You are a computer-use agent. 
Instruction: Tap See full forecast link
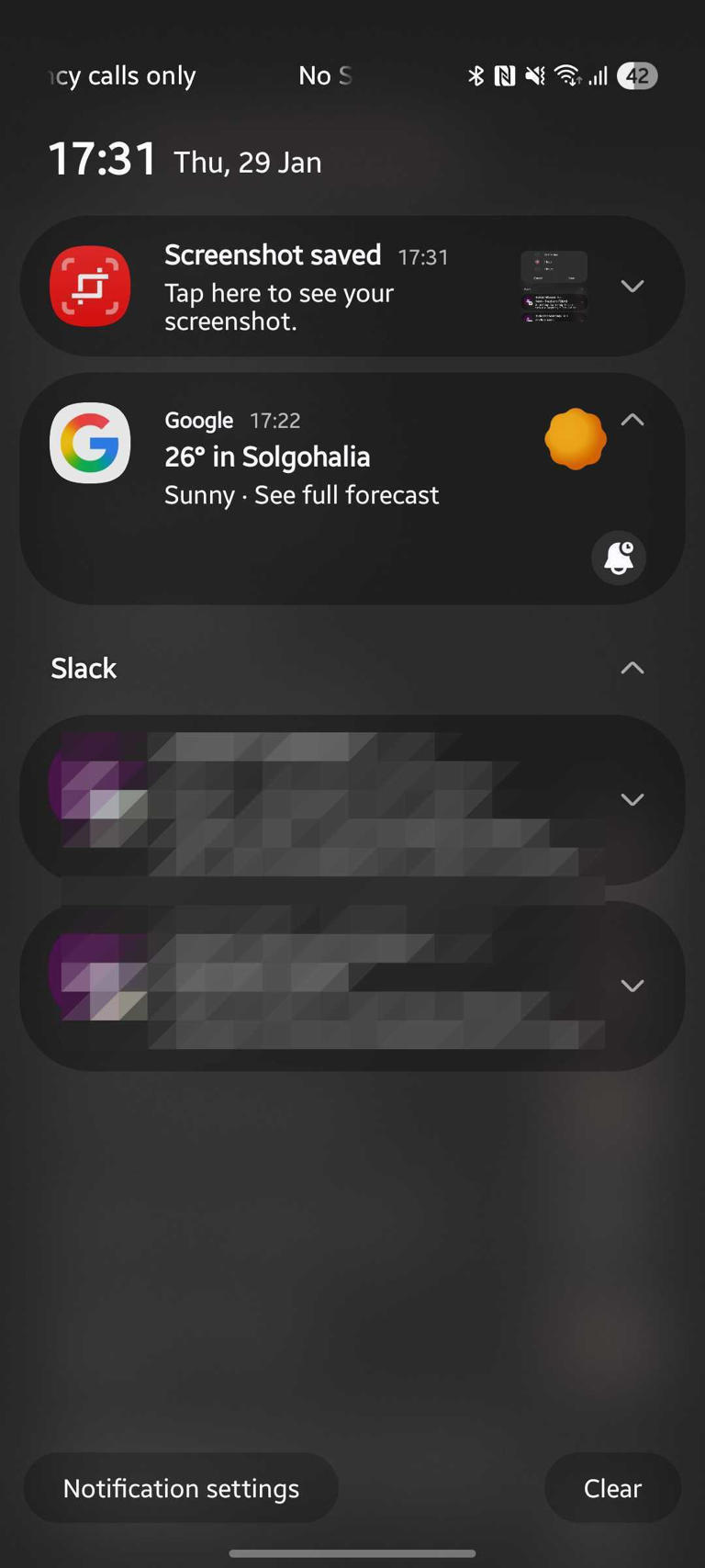(346, 494)
